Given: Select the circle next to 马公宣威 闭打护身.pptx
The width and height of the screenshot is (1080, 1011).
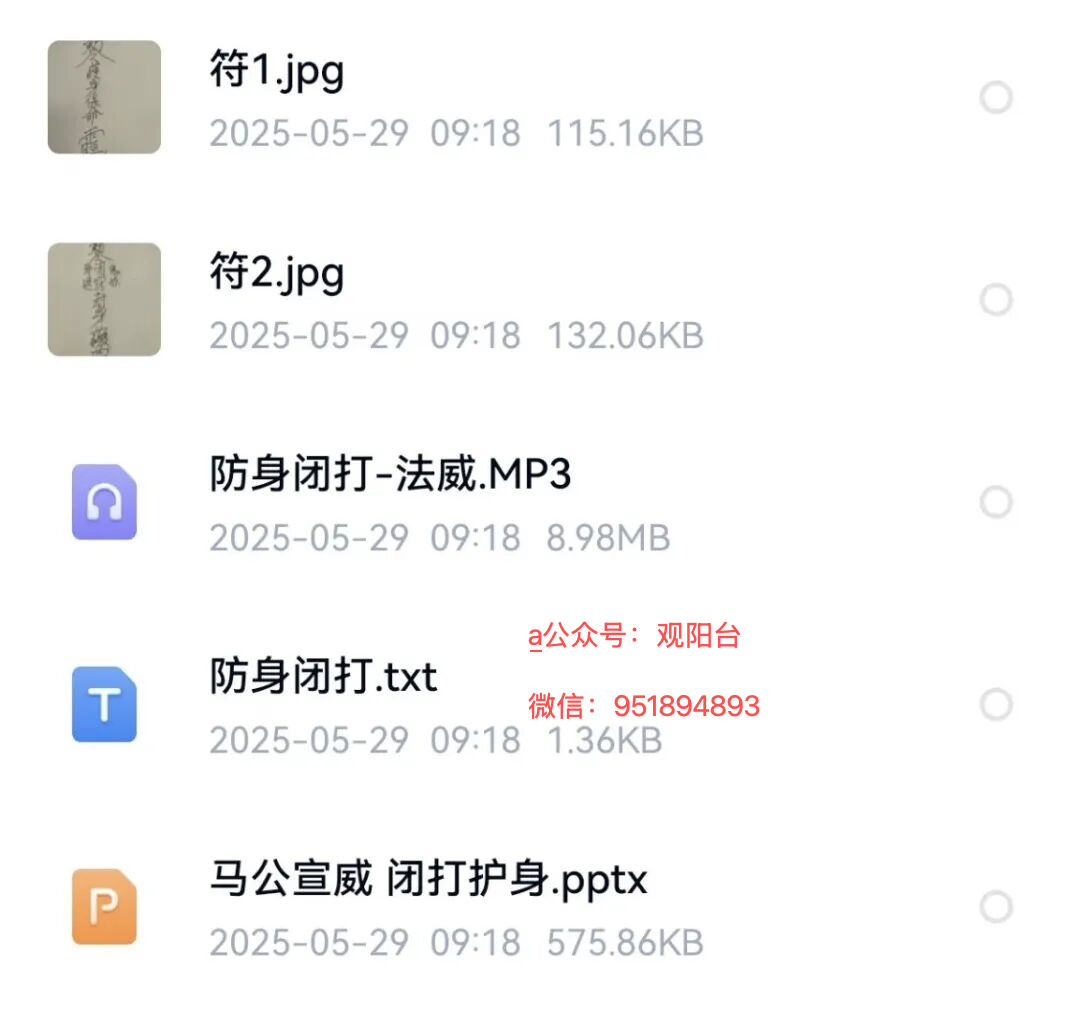Looking at the screenshot, I should 995,907.
